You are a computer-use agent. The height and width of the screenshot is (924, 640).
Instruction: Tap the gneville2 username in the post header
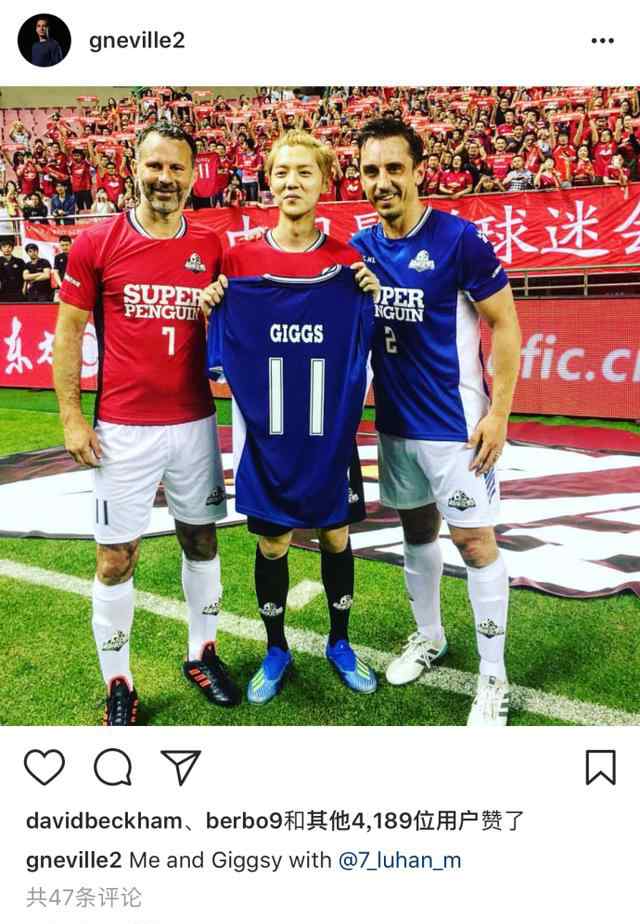click(x=136, y=40)
